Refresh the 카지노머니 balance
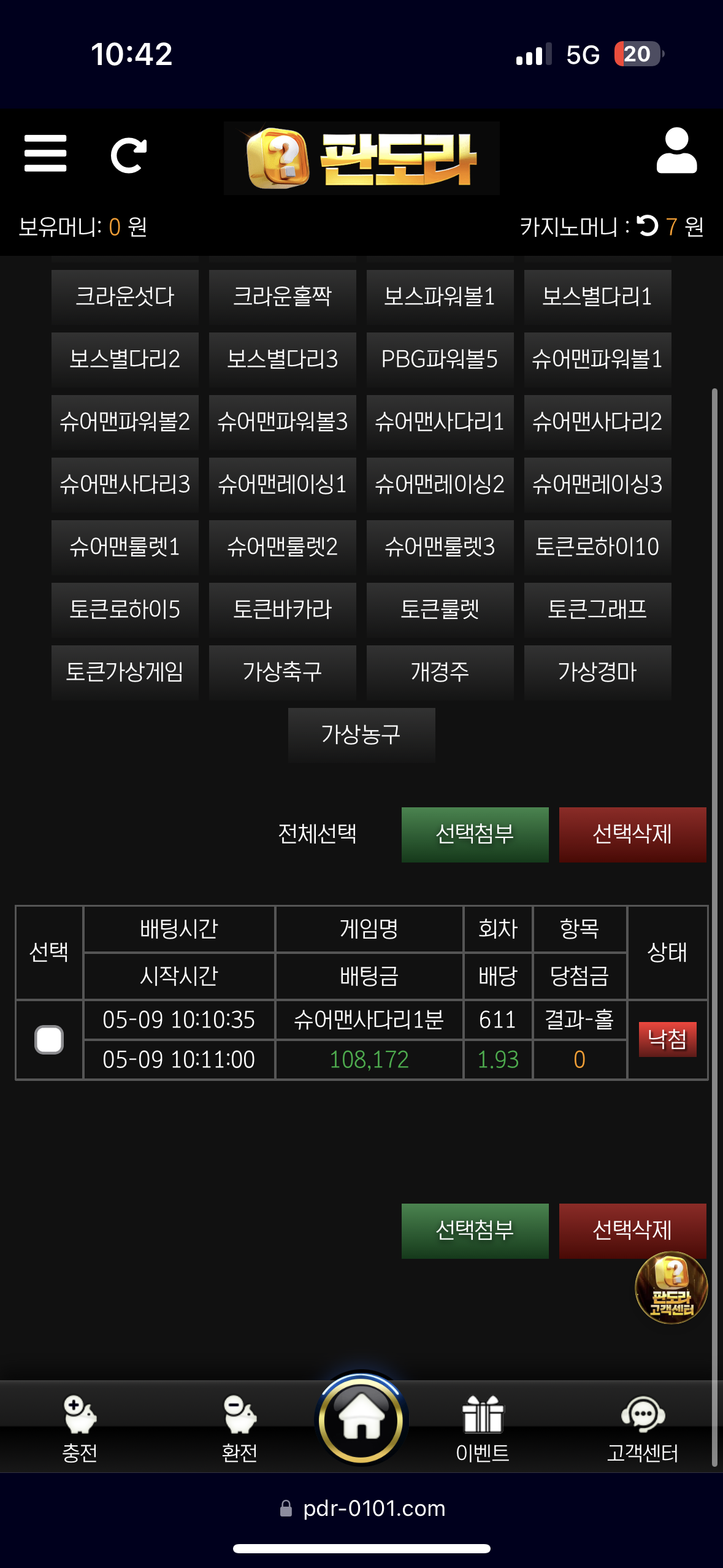Image resolution: width=723 pixels, height=1568 pixels. (648, 226)
